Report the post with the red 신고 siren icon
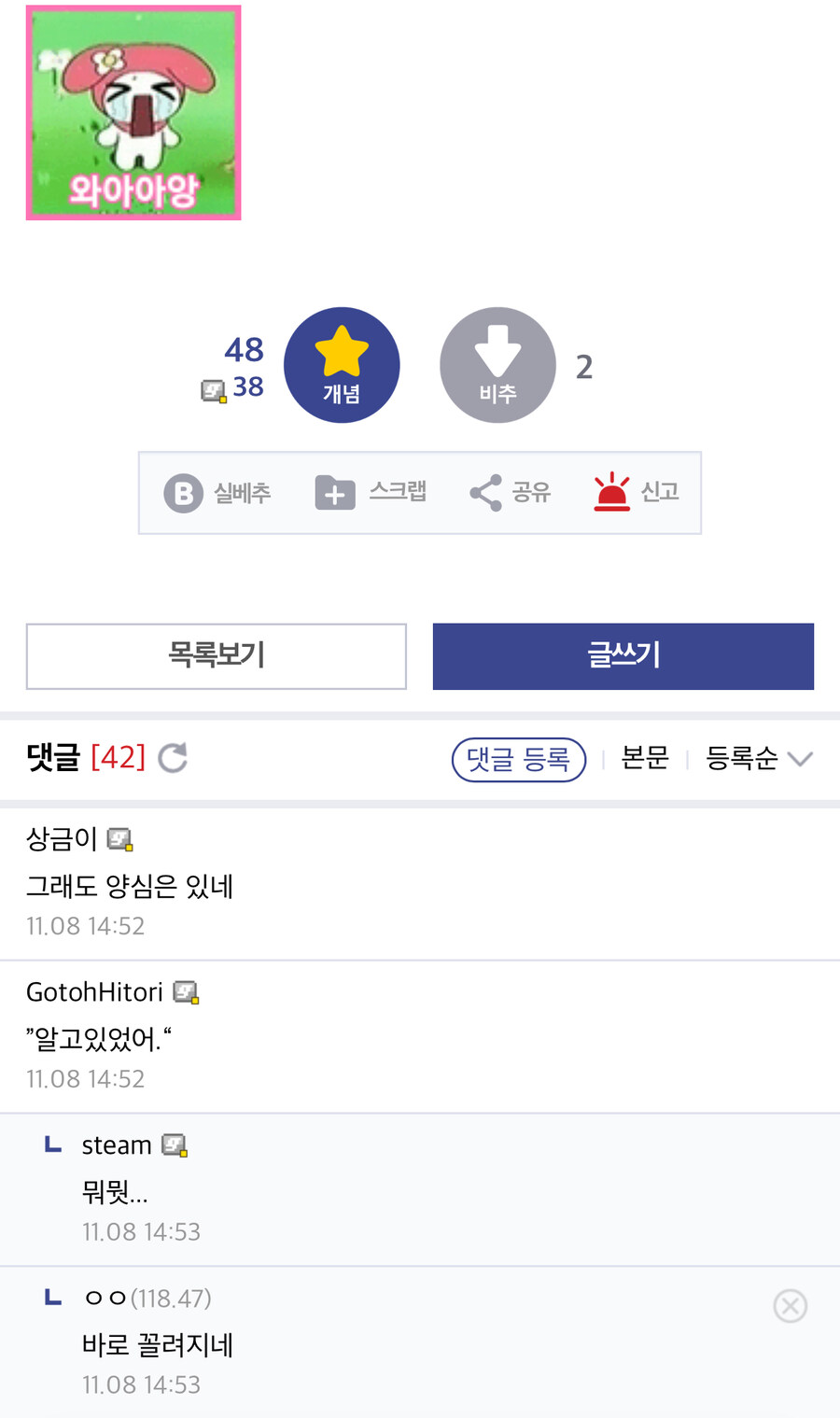The width and height of the screenshot is (840, 1418). (x=611, y=492)
